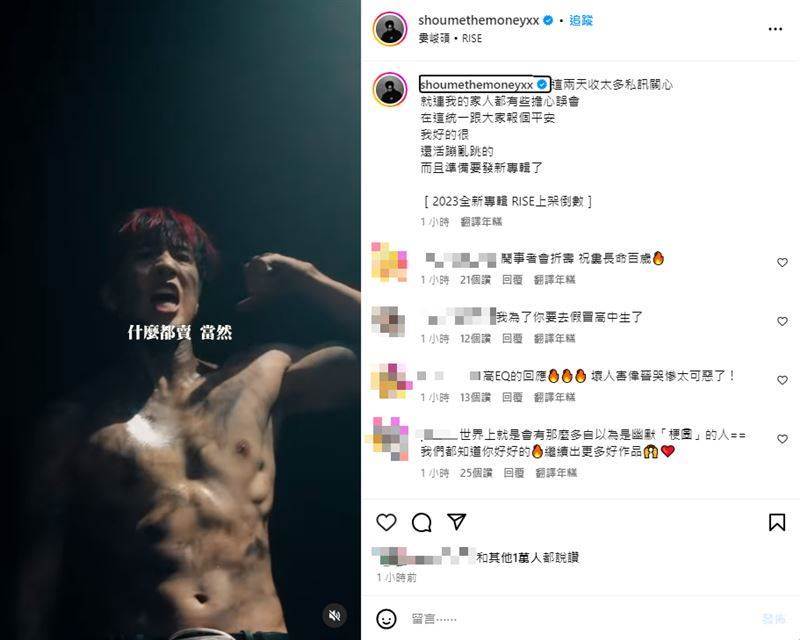
Task: Like the comment 祝儂長命百歲
Action: [782, 263]
